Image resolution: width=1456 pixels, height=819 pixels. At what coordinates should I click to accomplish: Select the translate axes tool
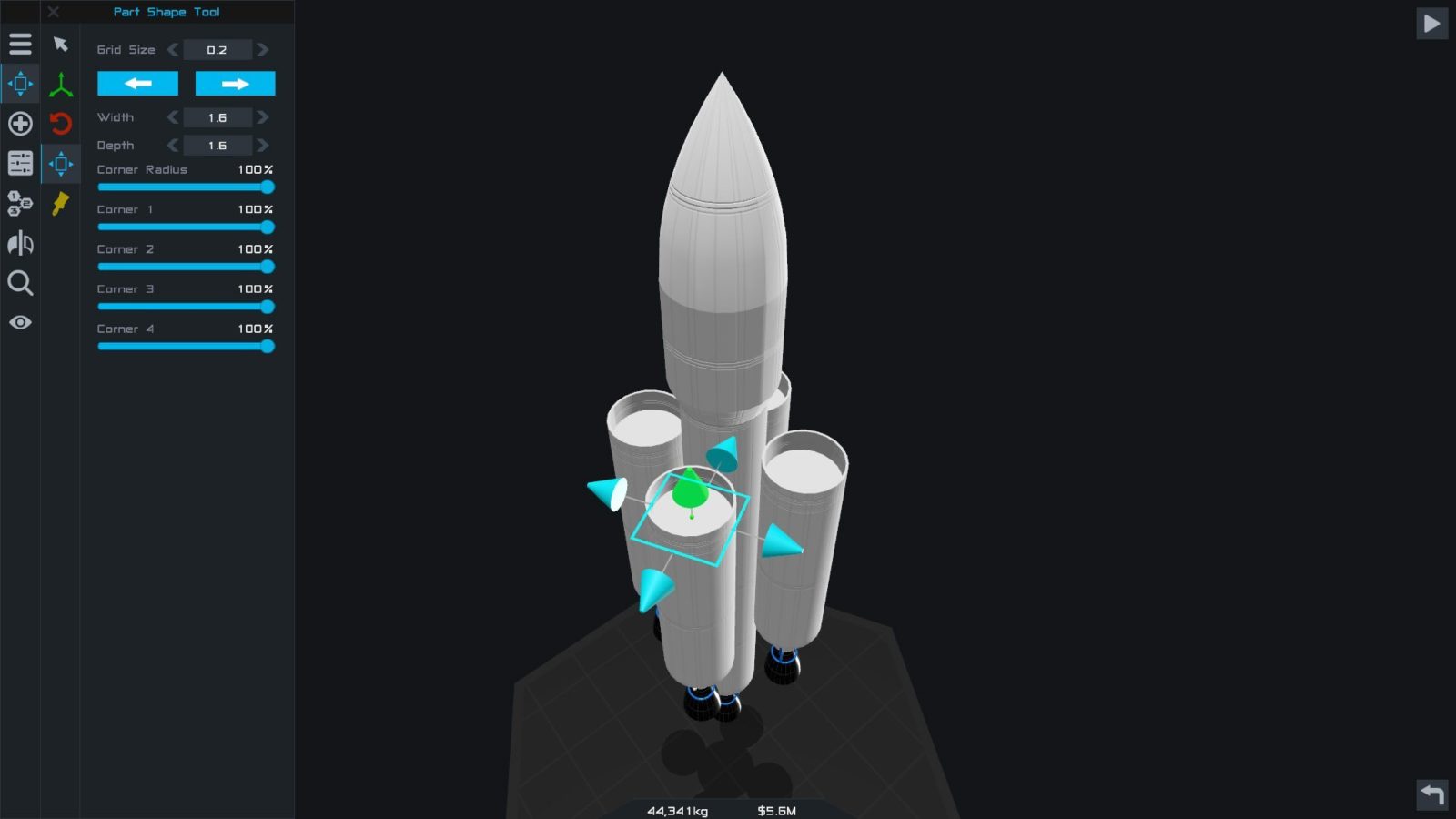tap(61, 86)
